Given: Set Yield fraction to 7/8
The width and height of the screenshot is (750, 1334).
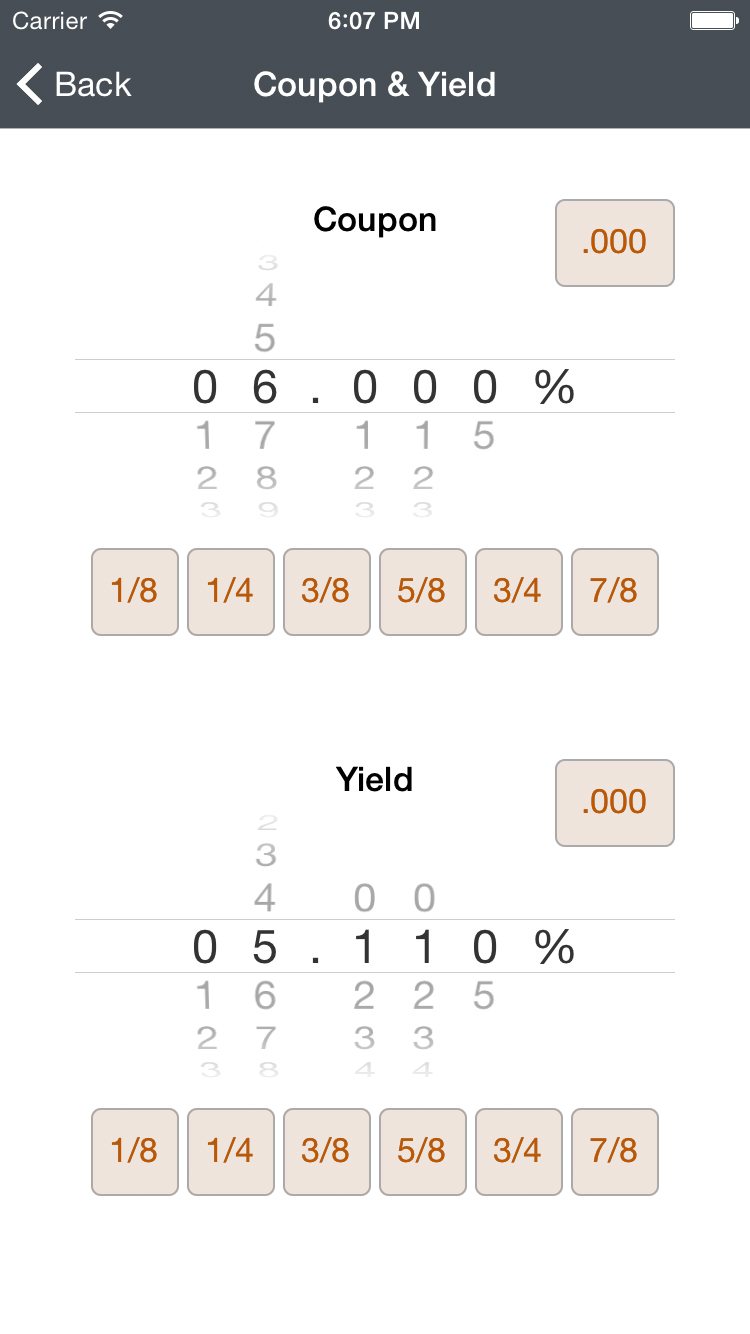Looking at the screenshot, I should click(615, 1152).
